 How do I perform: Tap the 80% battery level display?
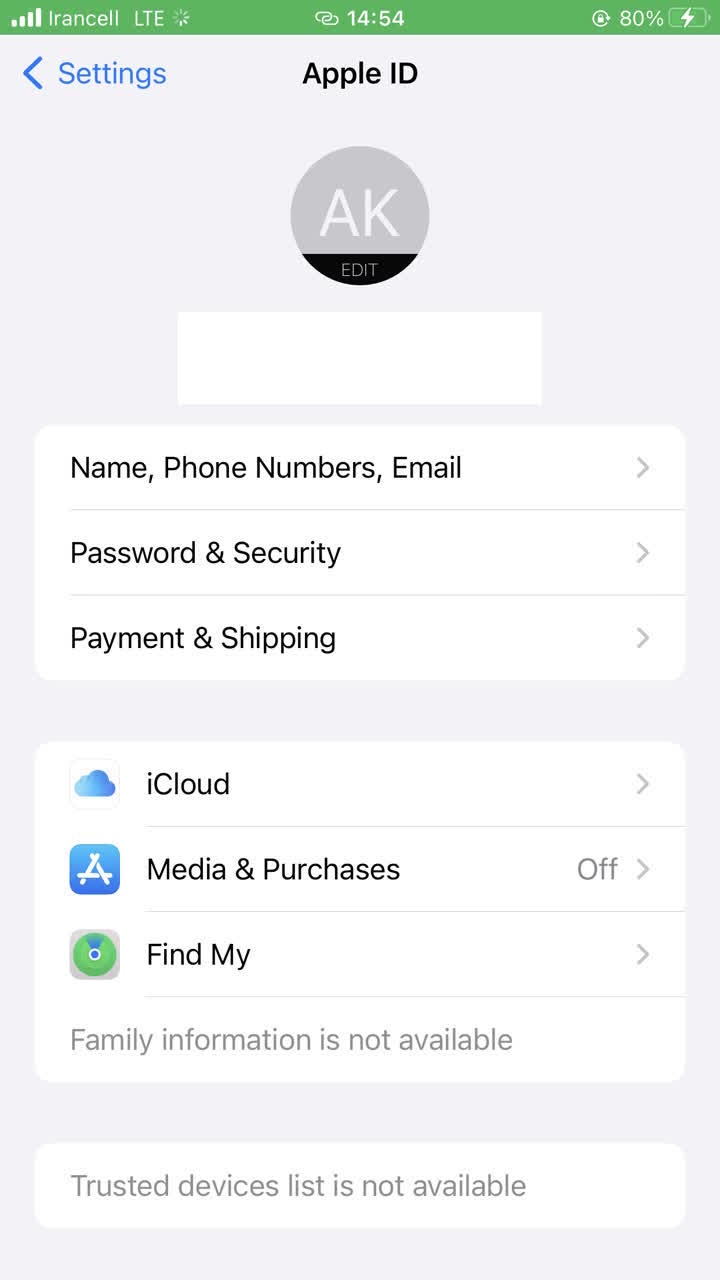click(x=640, y=17)
